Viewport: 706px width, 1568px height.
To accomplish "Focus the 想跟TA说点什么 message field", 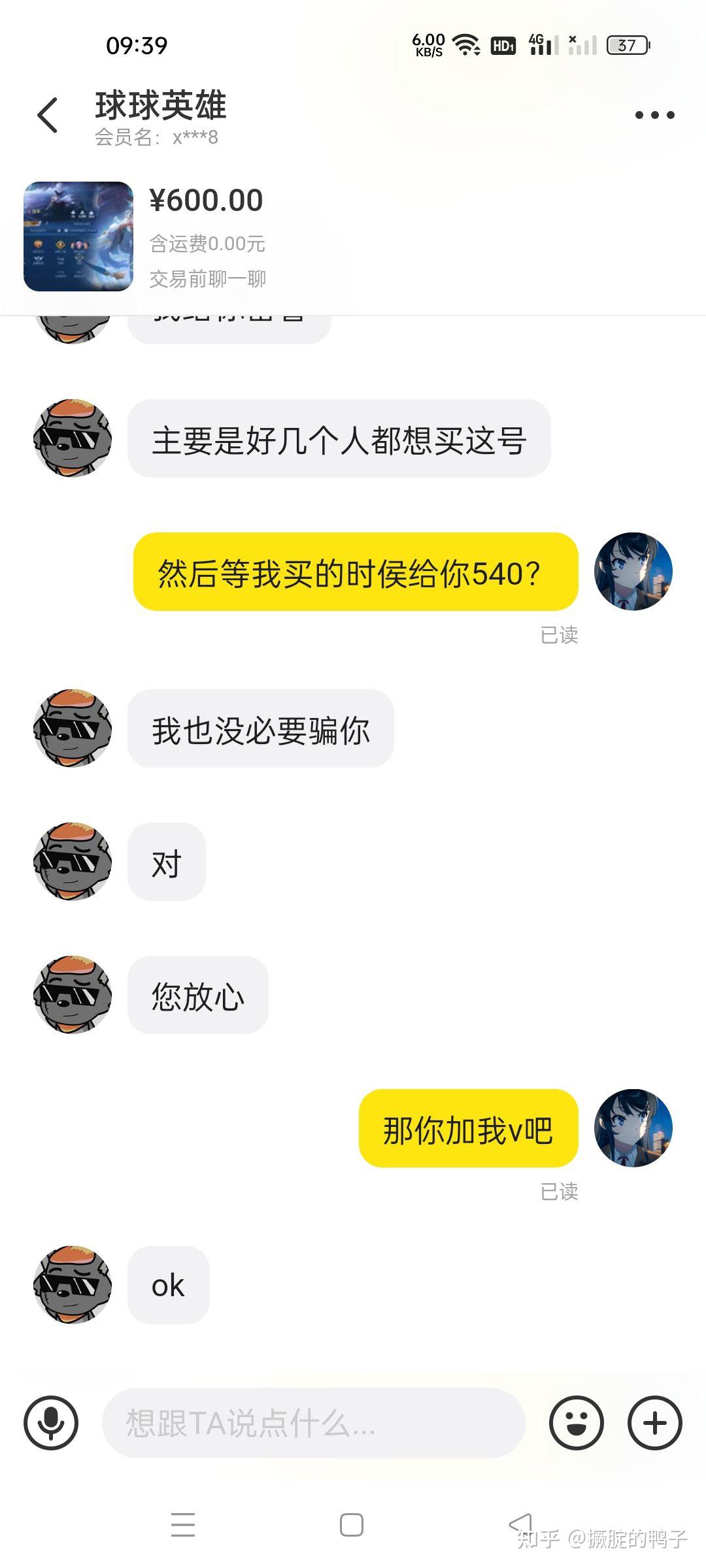I will click(x=314, y=1423).
